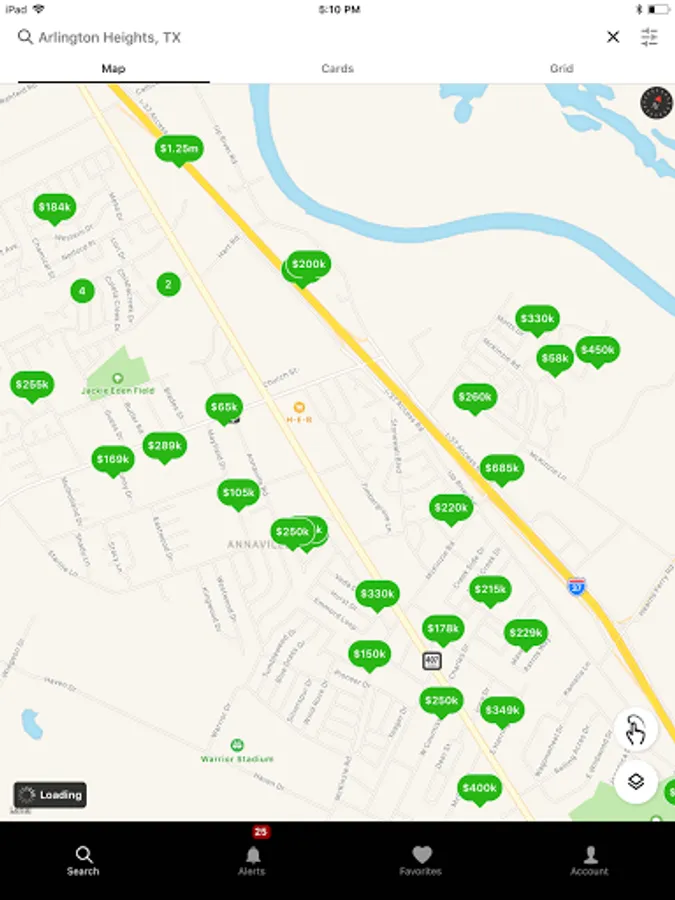Screen dimensions: 675x900
Task: Select the $1.25m listing pin
Action: [179, 149]
